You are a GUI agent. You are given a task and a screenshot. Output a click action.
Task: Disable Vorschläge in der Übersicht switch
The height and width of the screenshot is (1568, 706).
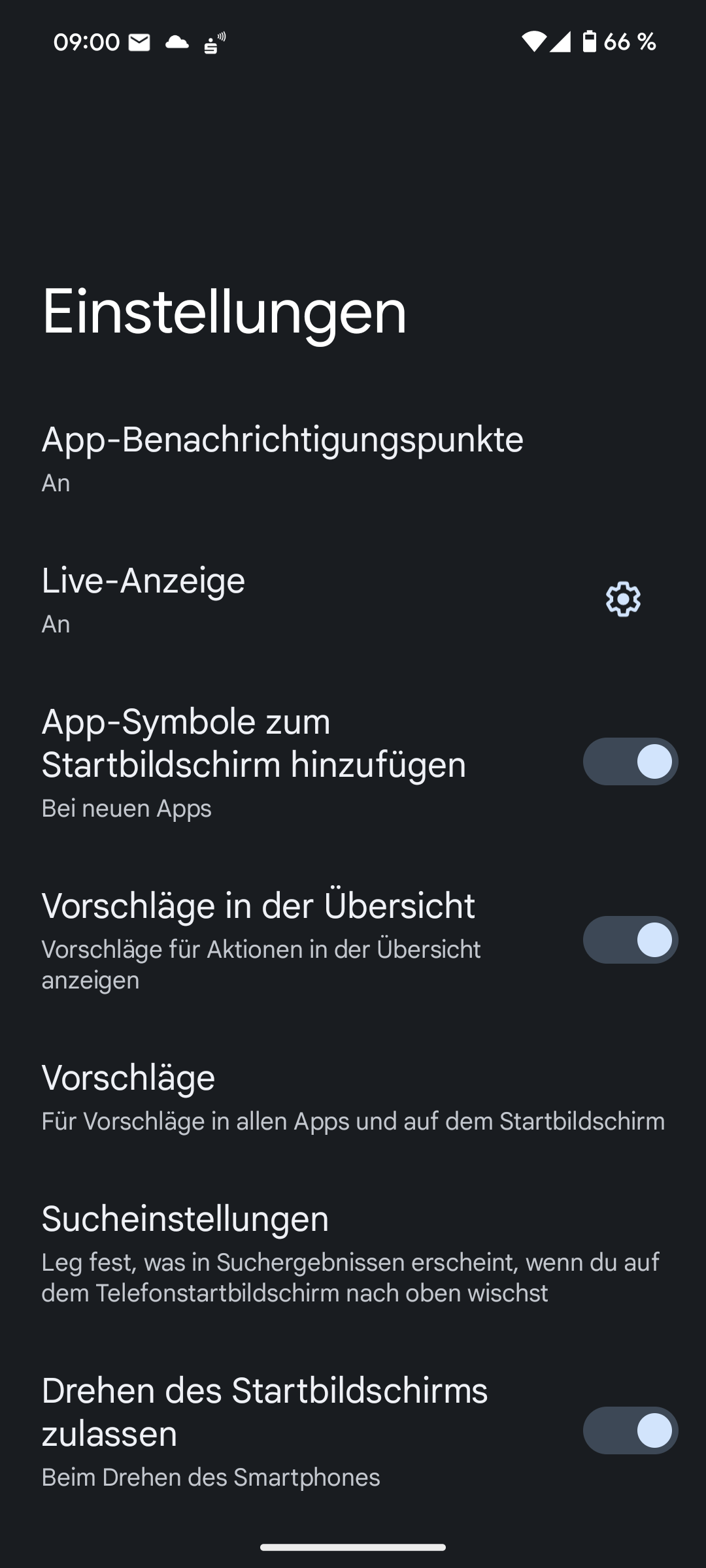pyautogui.click(x=630, y=940)
